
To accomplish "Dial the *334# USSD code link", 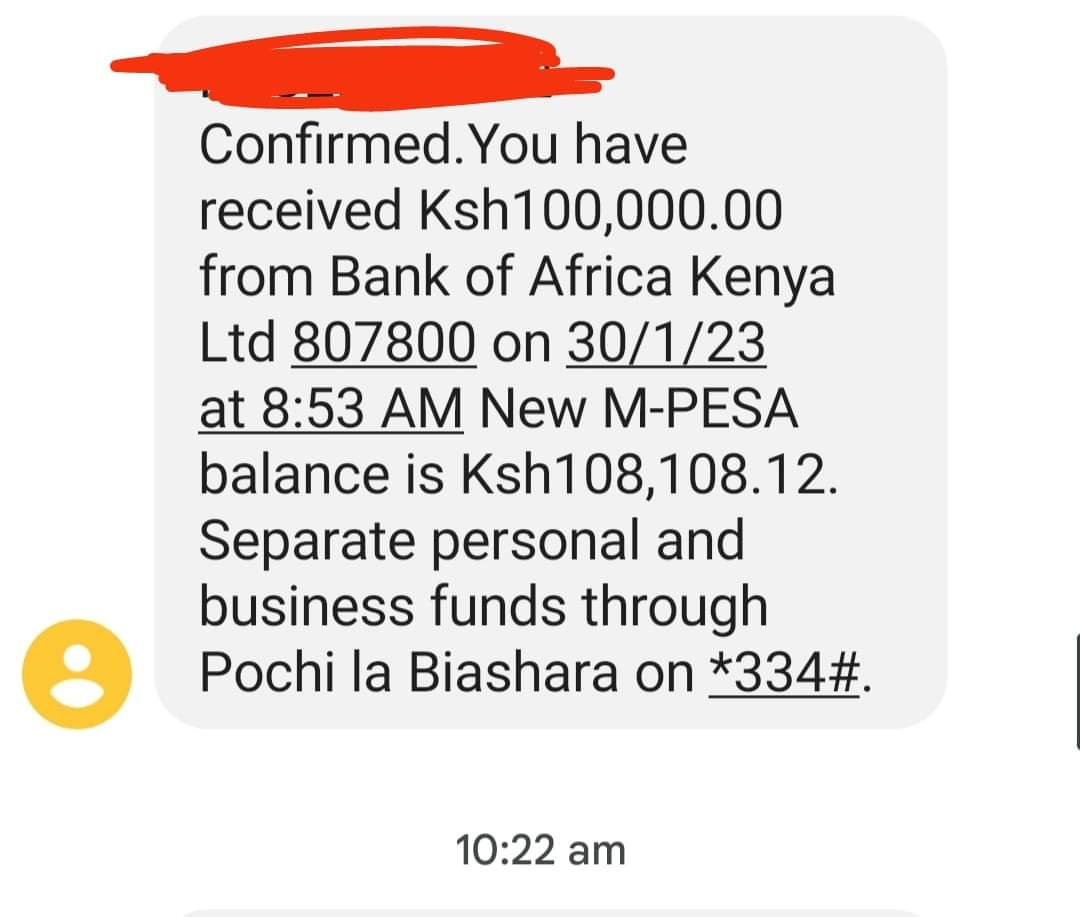I will coord(783,673).
